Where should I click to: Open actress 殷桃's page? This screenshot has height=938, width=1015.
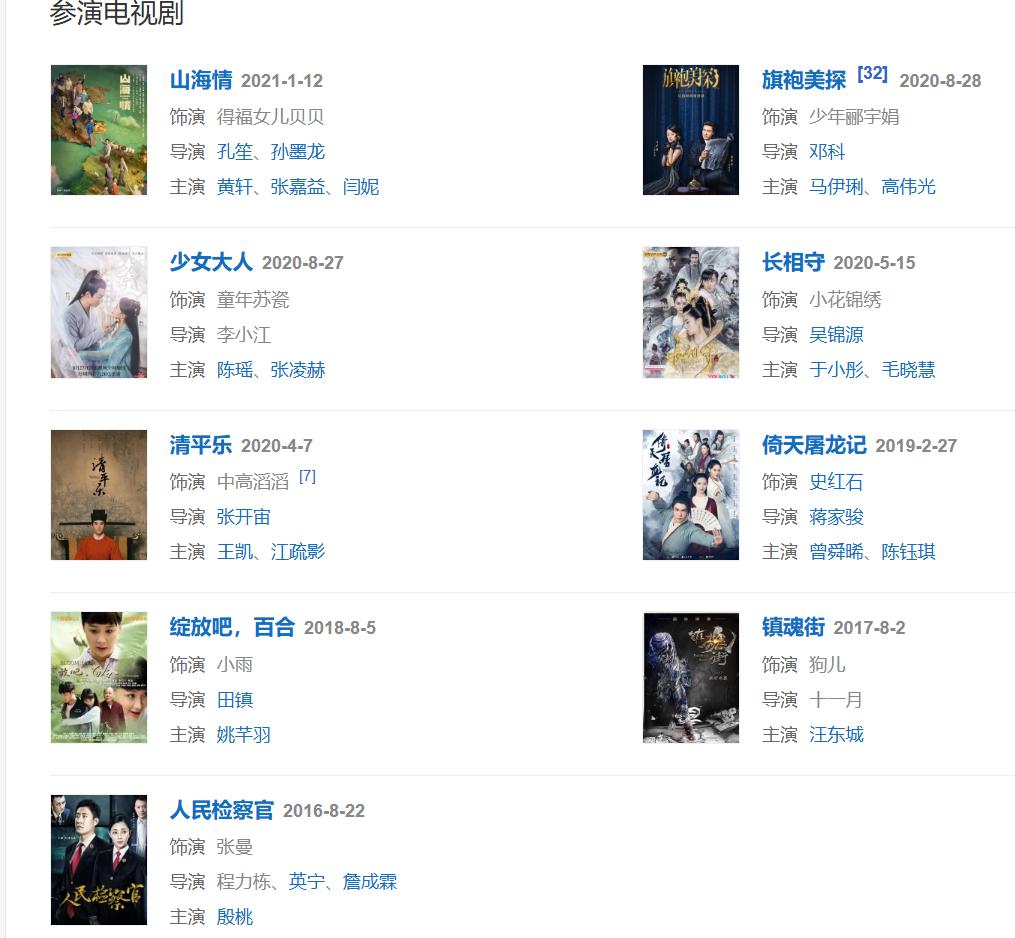(x=235, y=917)
